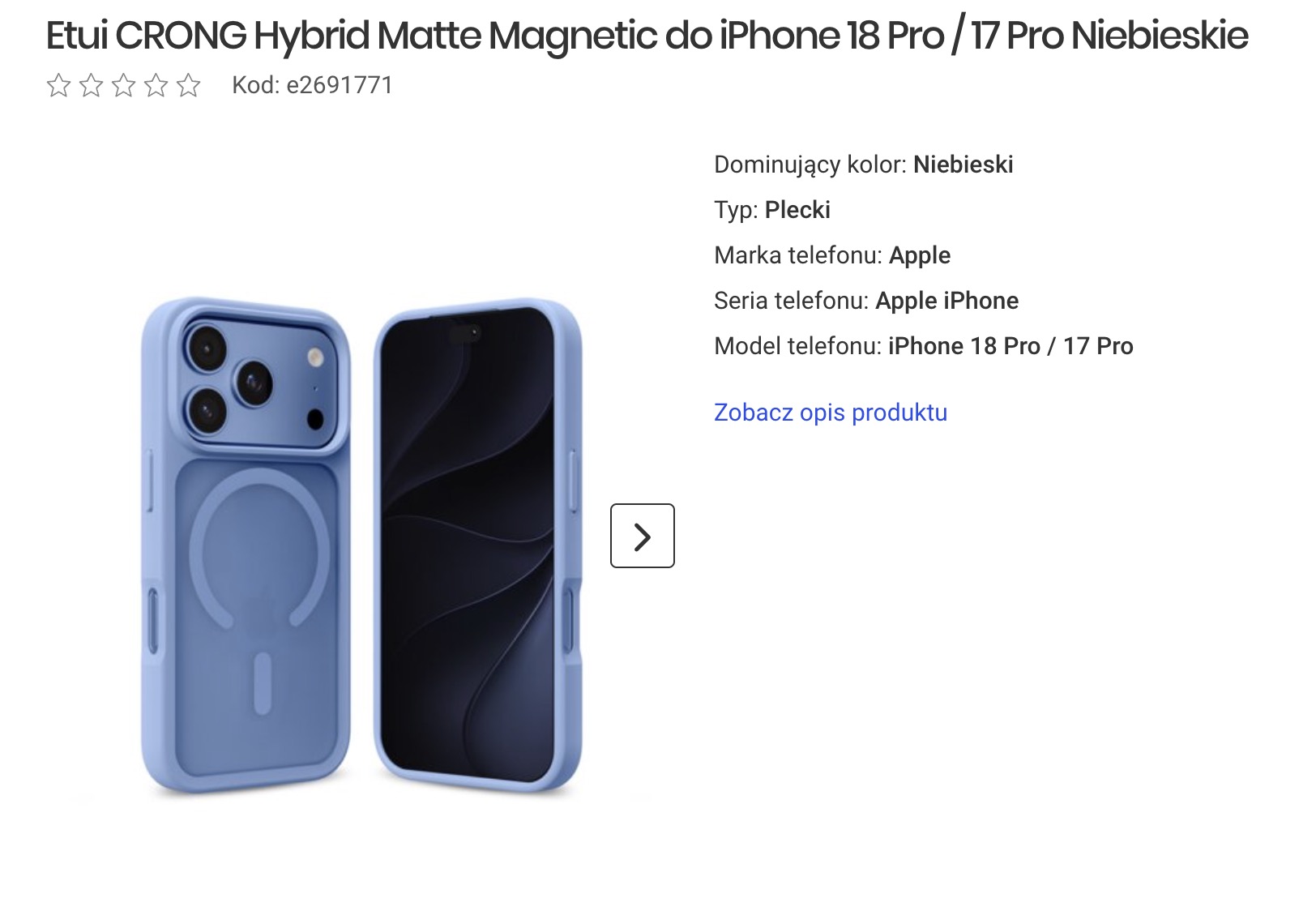Show the next product image
This screenshot has height=911, width=1316.
[642, 536]
